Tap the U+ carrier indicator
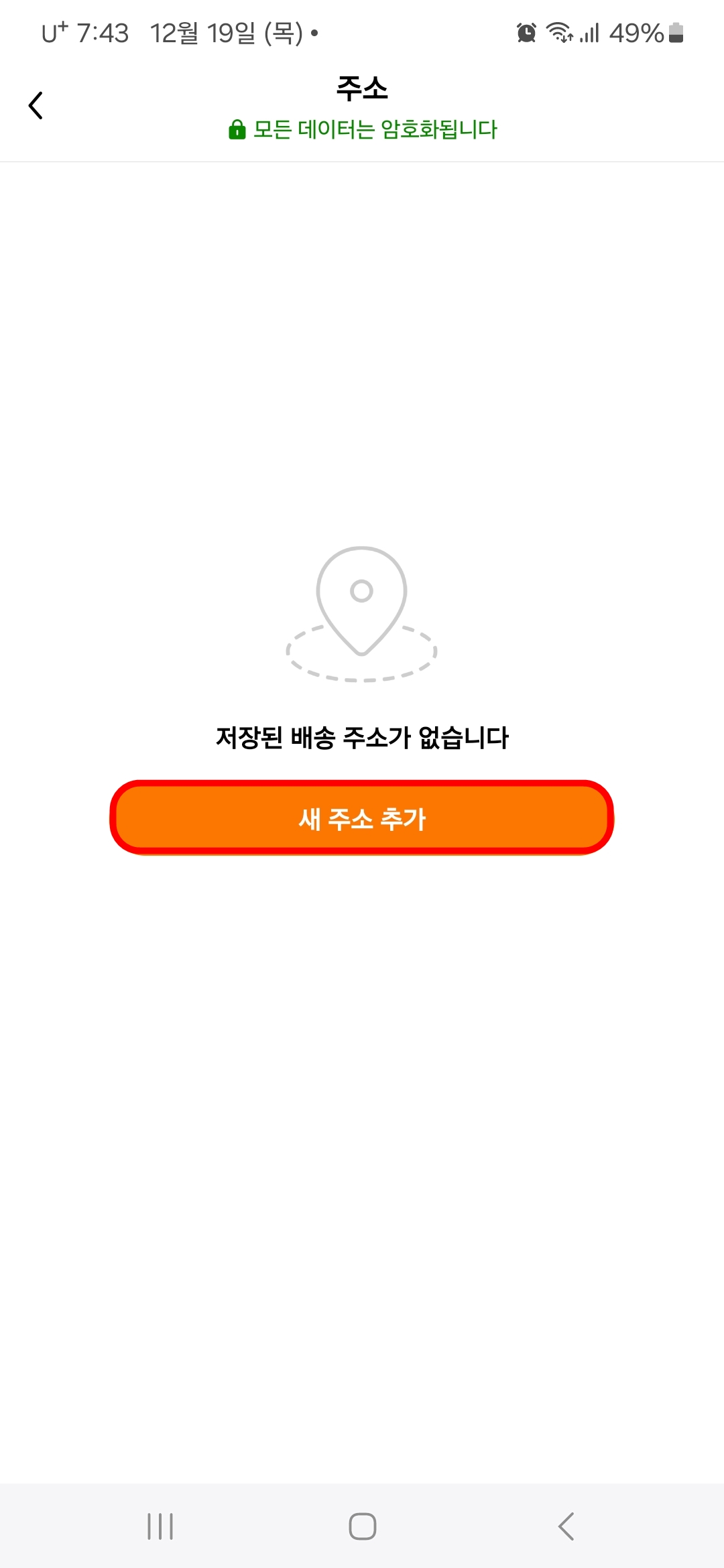 52,32
